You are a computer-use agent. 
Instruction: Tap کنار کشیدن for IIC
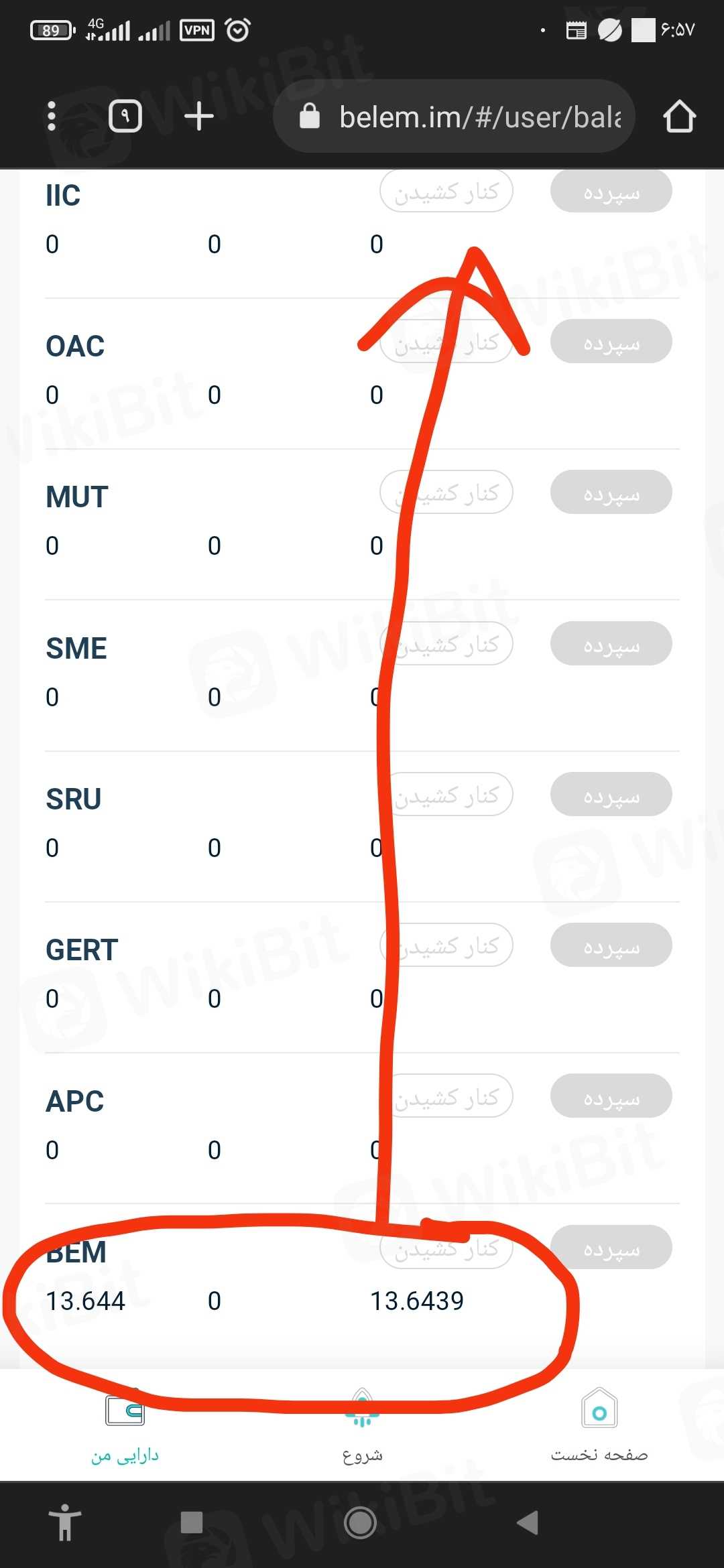(446, 192)
